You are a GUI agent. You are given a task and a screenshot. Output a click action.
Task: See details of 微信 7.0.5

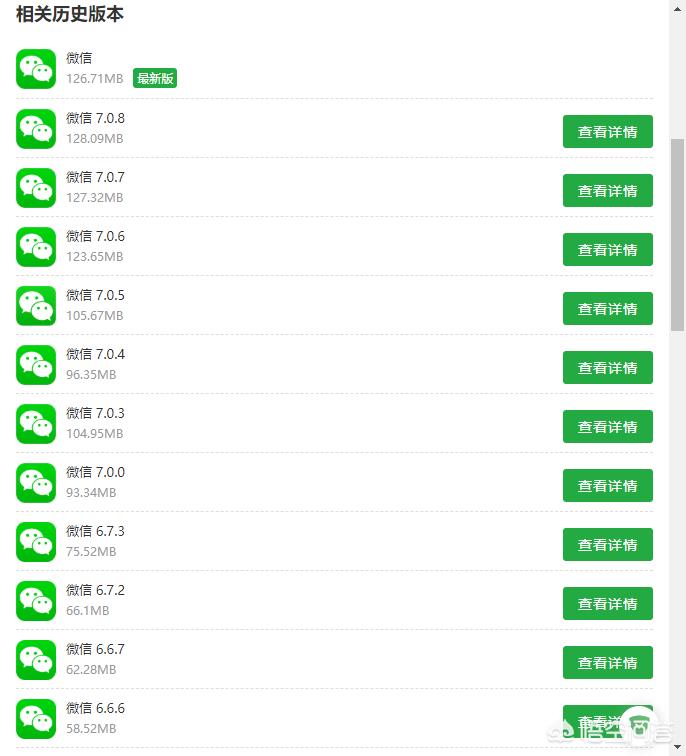pos(607,309)
